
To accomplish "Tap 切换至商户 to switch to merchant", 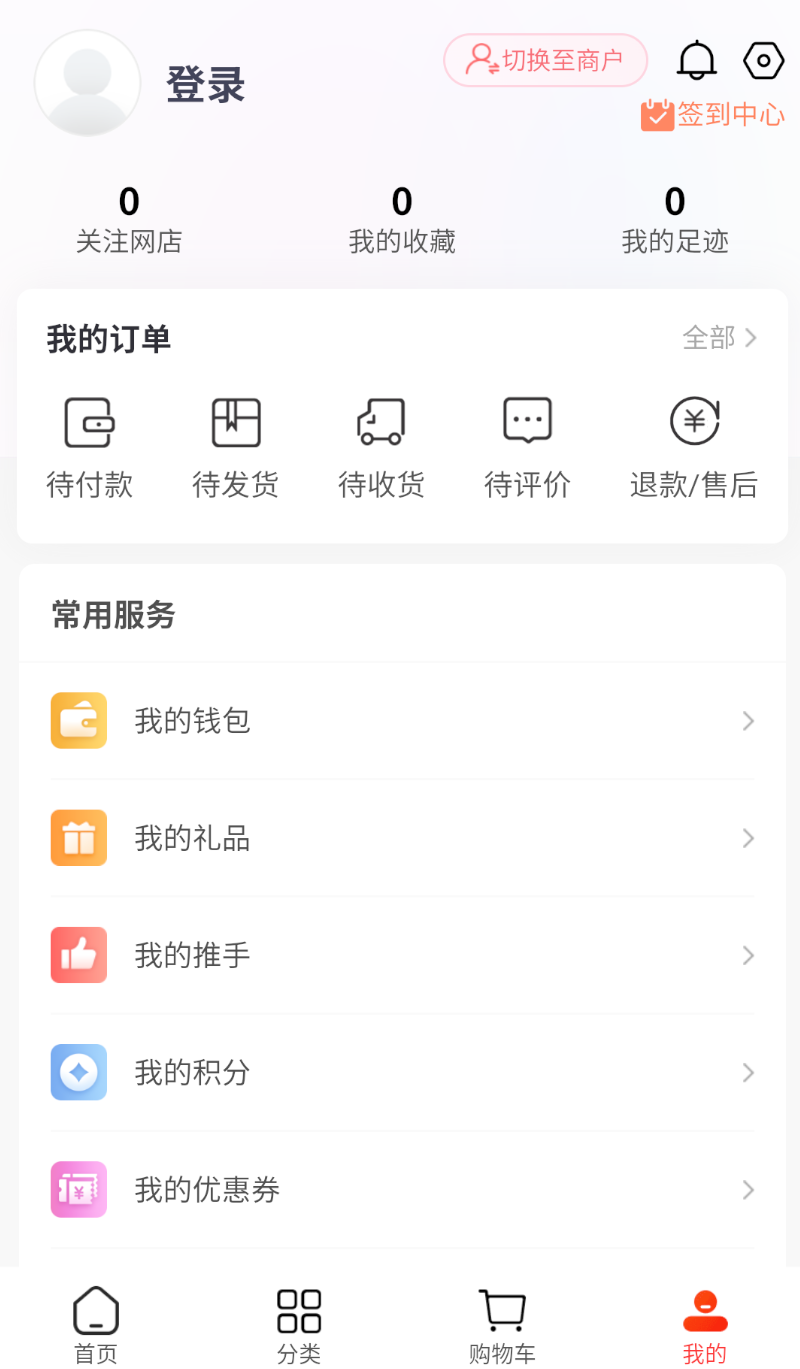I will (x=546, y=60).
